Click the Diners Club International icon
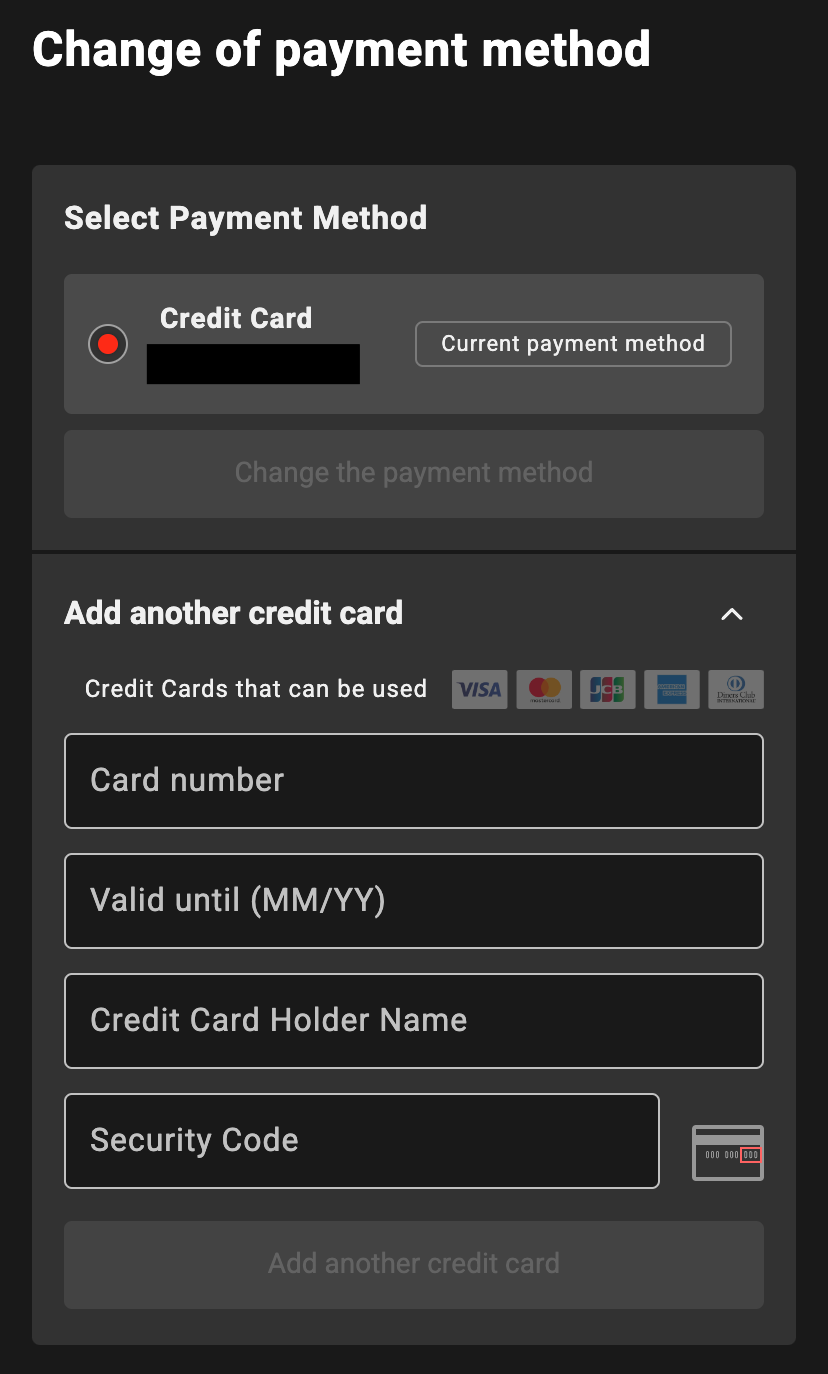The height and width of the screenshot is (1374, 828). pos(735,689)
